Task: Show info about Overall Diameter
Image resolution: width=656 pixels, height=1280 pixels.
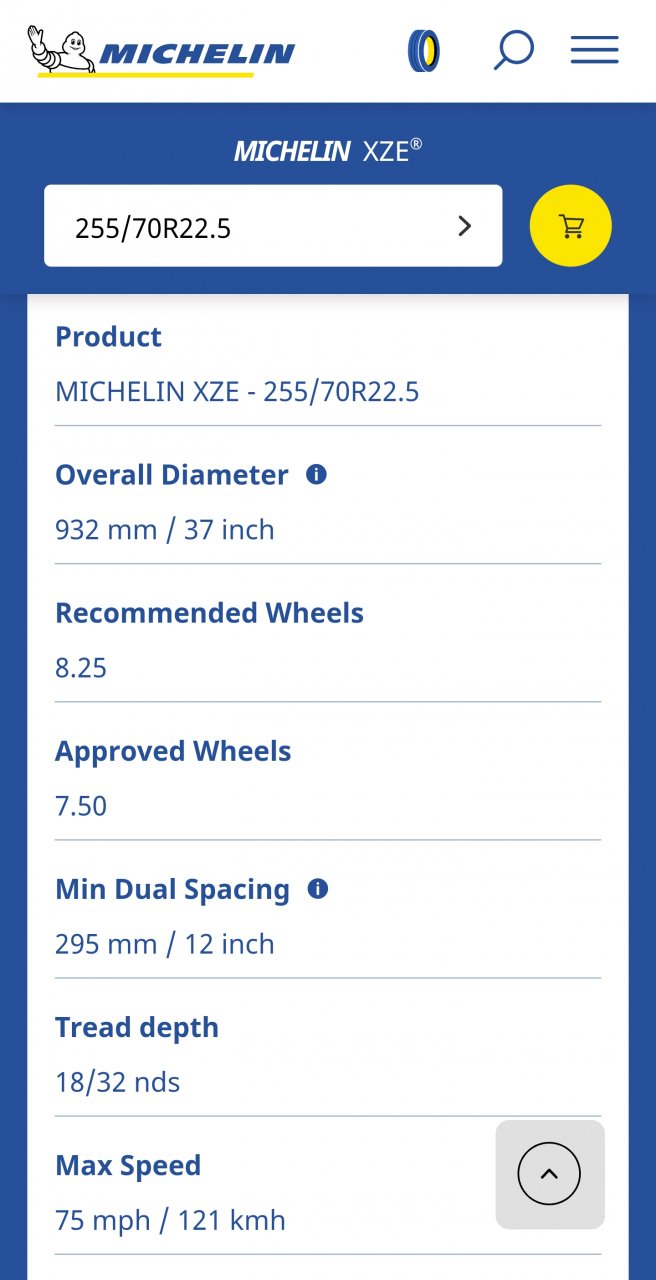Action: point(316,474)
